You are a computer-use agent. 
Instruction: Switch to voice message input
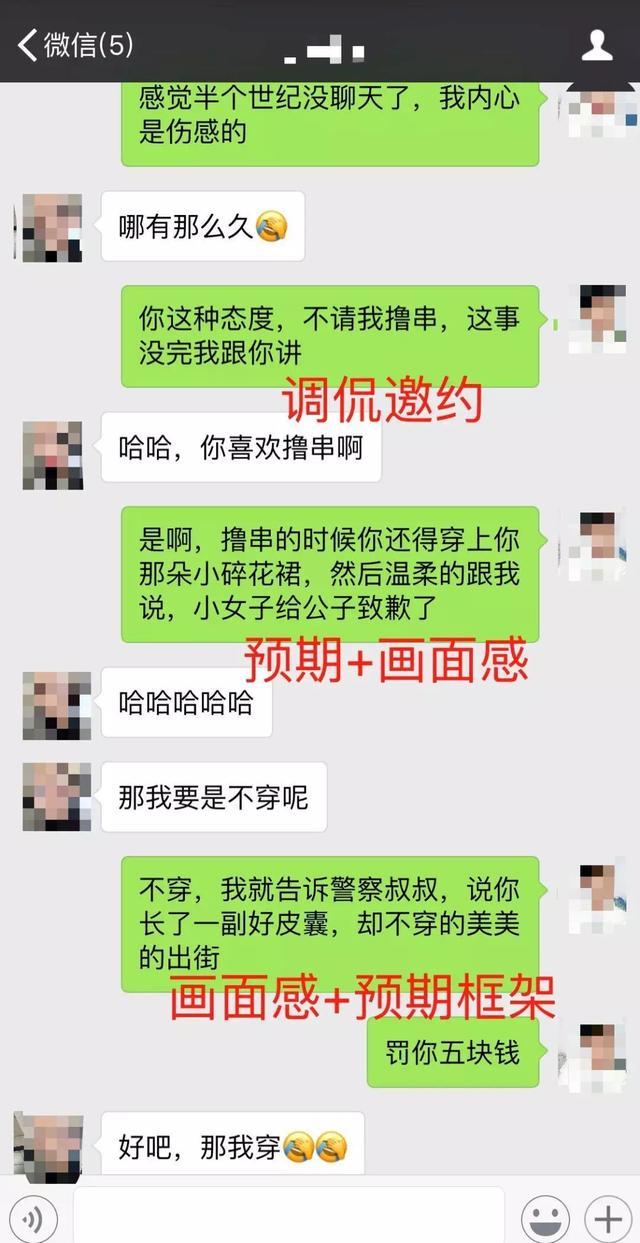pos(34,1218)
